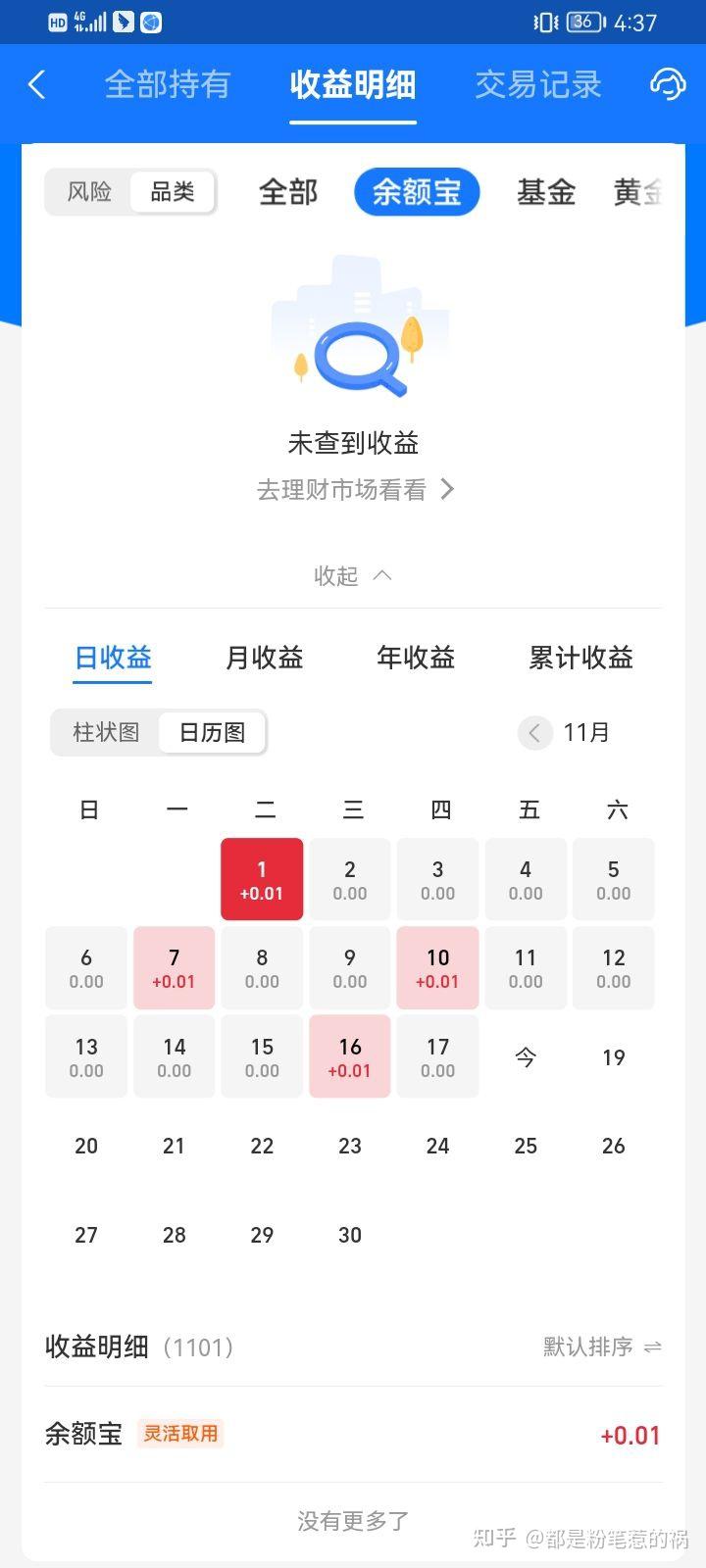Open the customer service headset icon

tap(667, 84)
